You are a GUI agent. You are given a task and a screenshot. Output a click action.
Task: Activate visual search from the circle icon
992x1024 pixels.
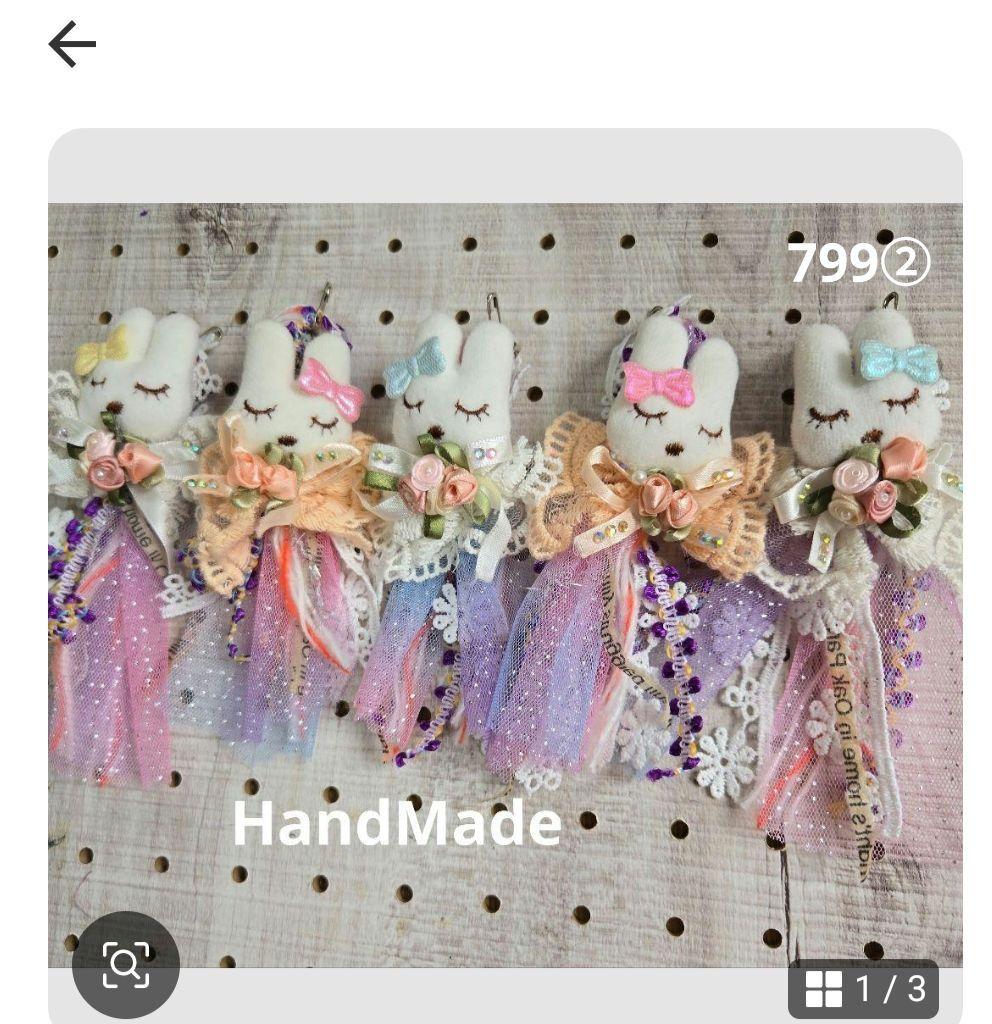click(x=127, y=965)
